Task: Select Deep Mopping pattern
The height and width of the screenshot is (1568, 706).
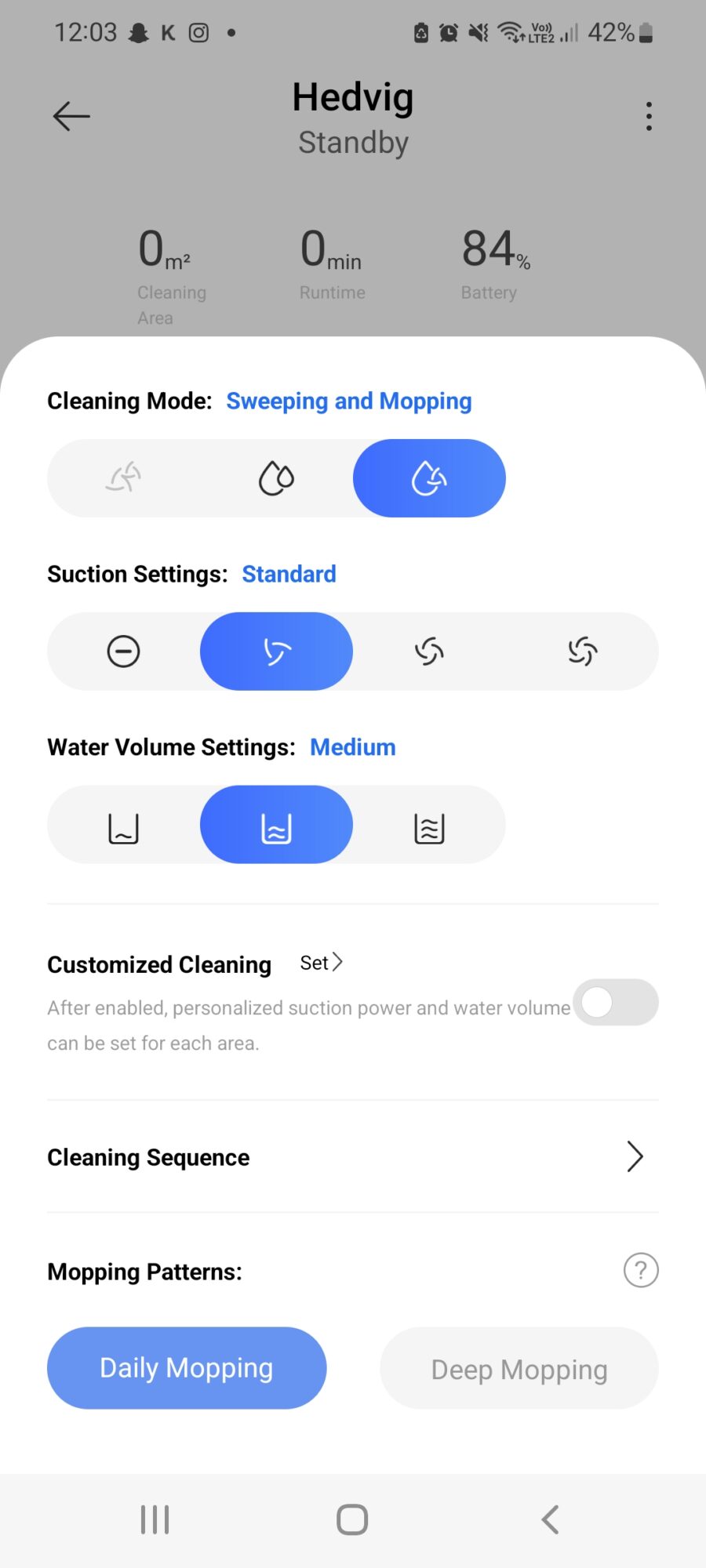Action: tap(519, 1369)
